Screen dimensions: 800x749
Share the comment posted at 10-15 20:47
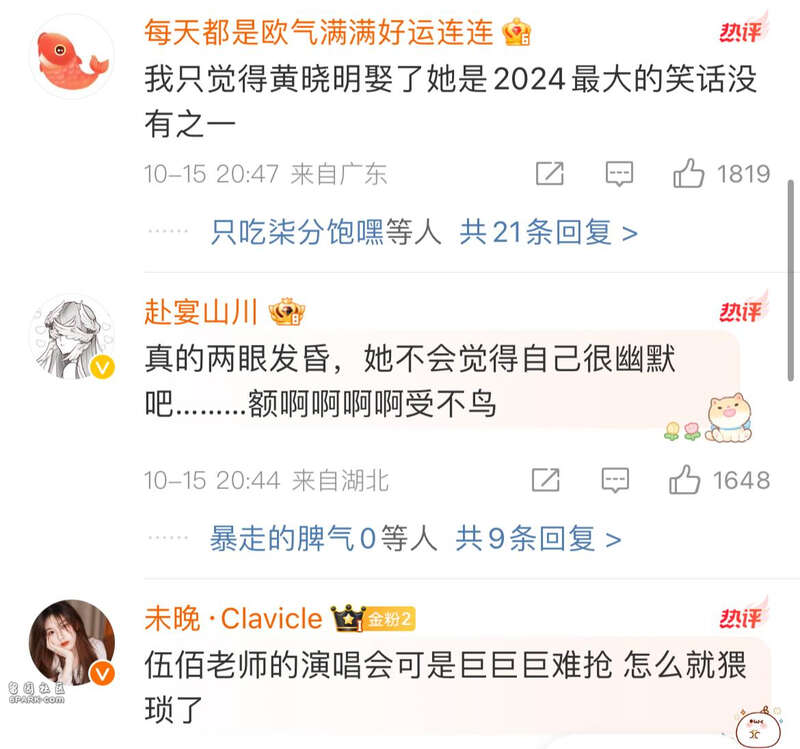(549, 174)
